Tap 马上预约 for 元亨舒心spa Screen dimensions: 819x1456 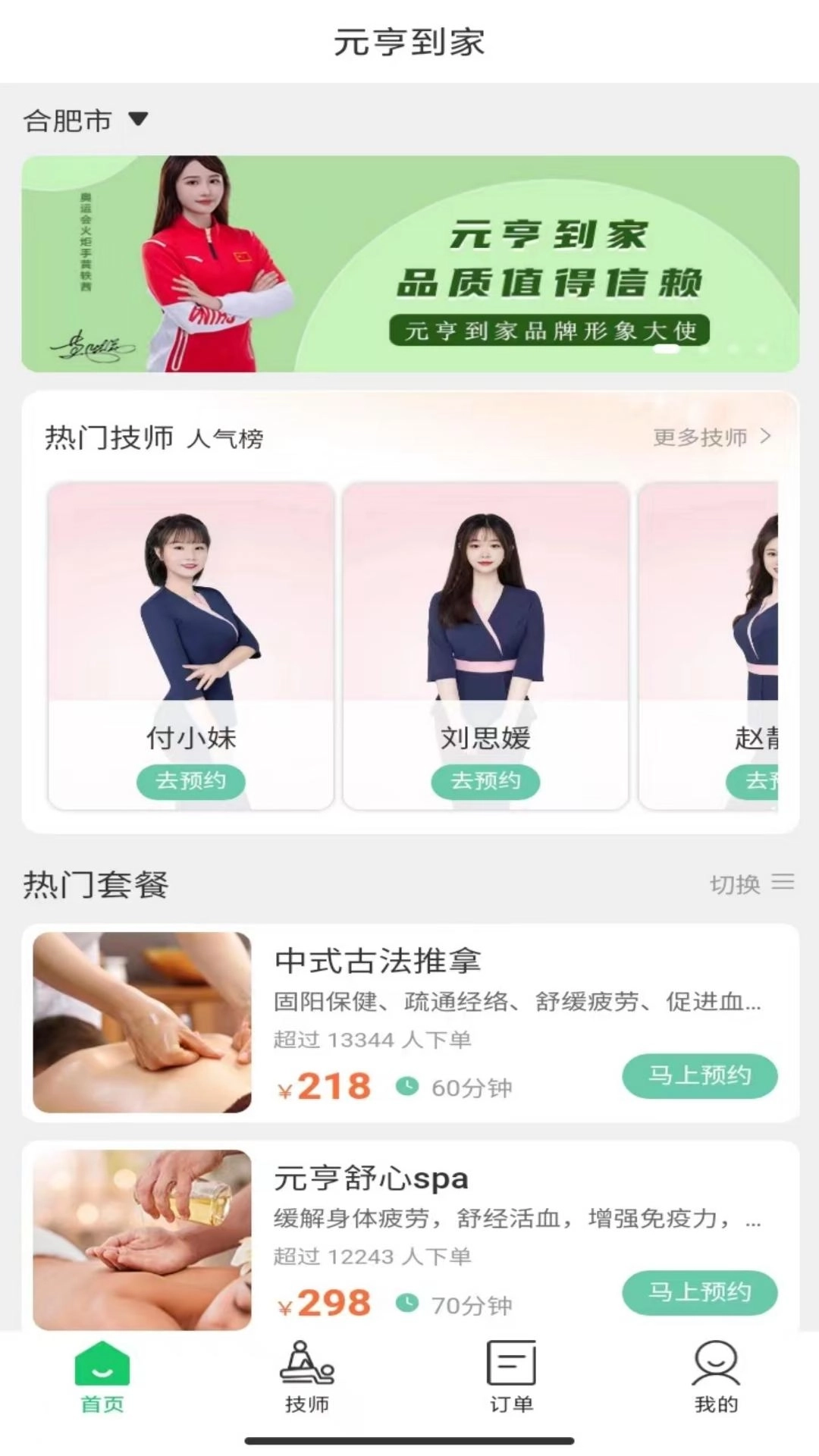[699, 1294]
